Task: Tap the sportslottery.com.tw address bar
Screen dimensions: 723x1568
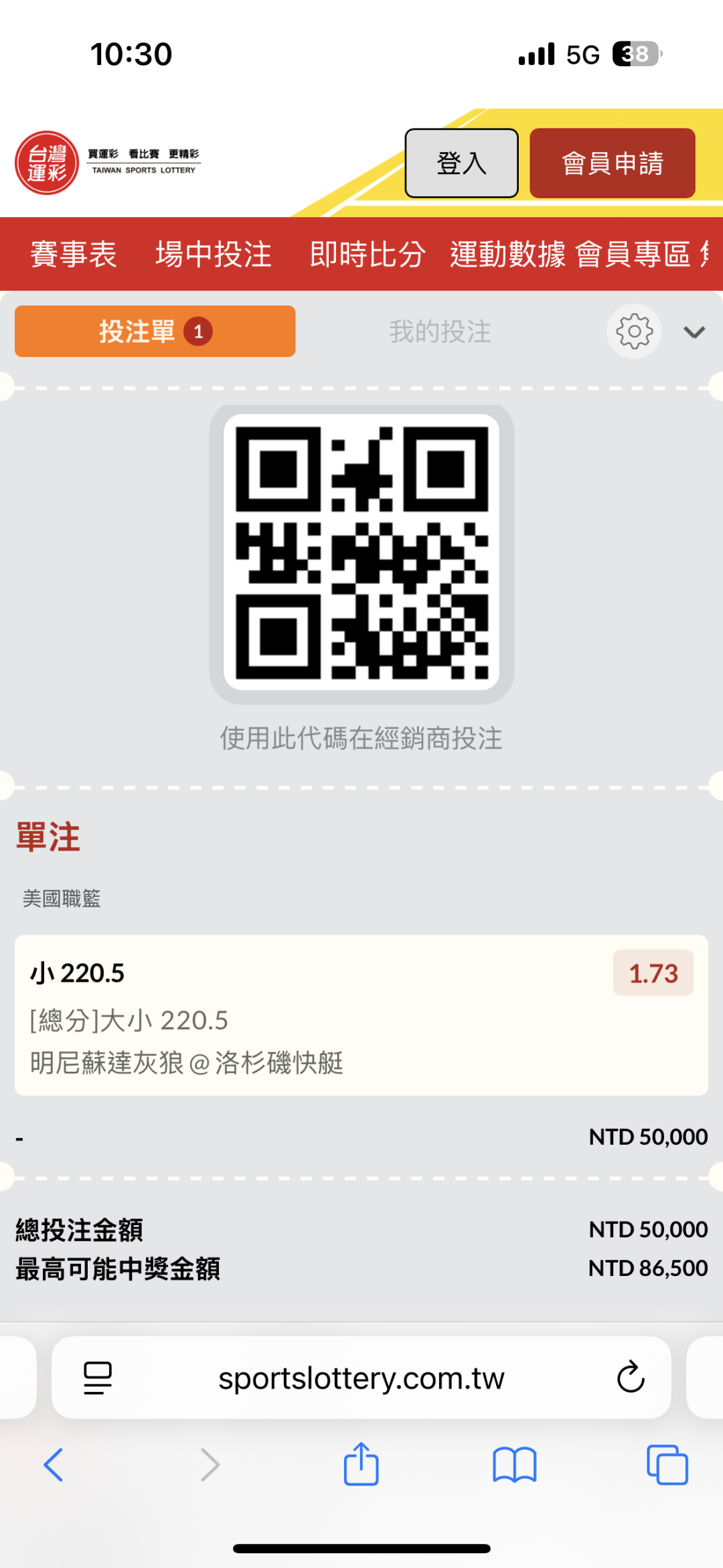Action: (x=361, y=1378)
